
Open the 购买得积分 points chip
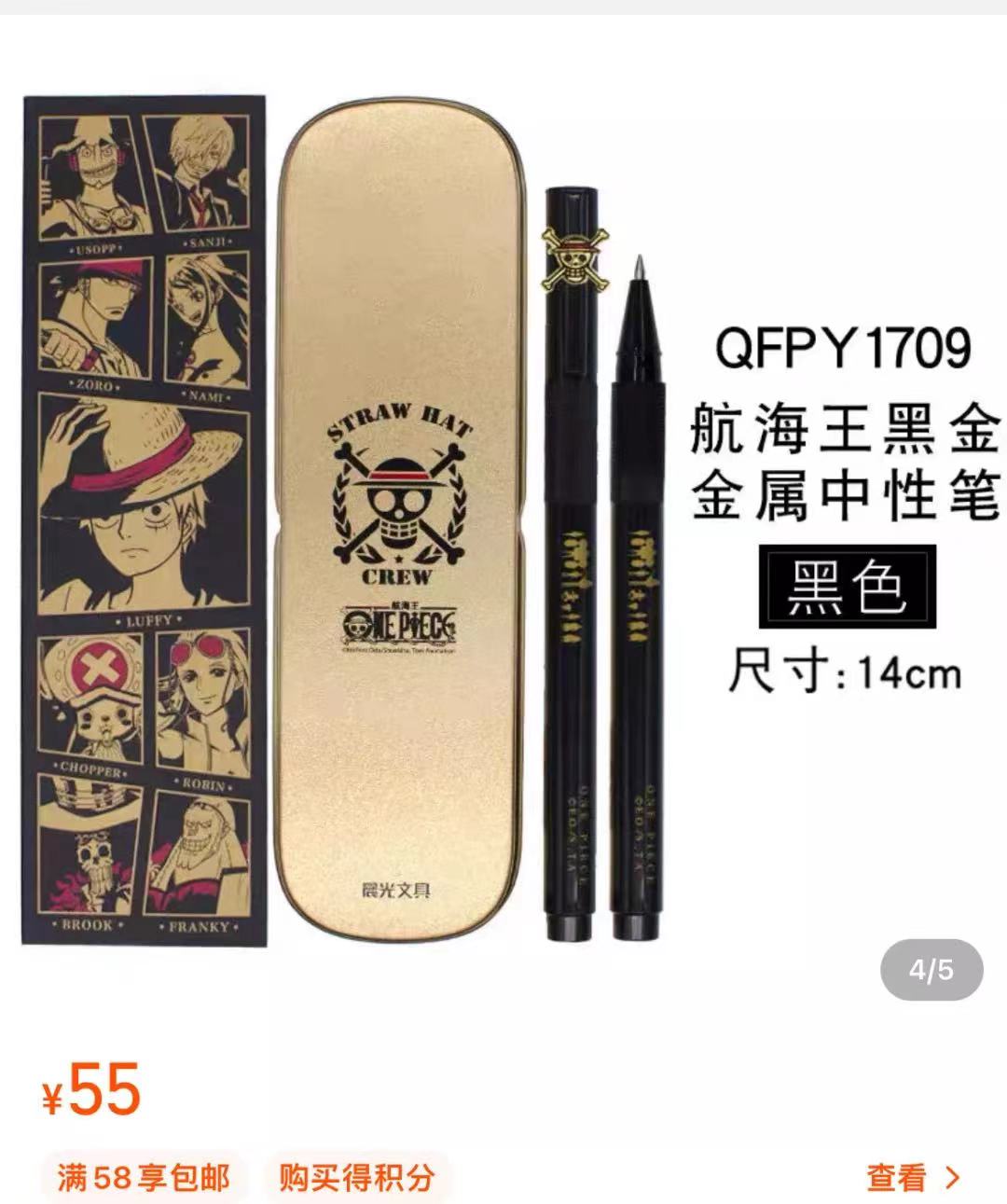356,1177
